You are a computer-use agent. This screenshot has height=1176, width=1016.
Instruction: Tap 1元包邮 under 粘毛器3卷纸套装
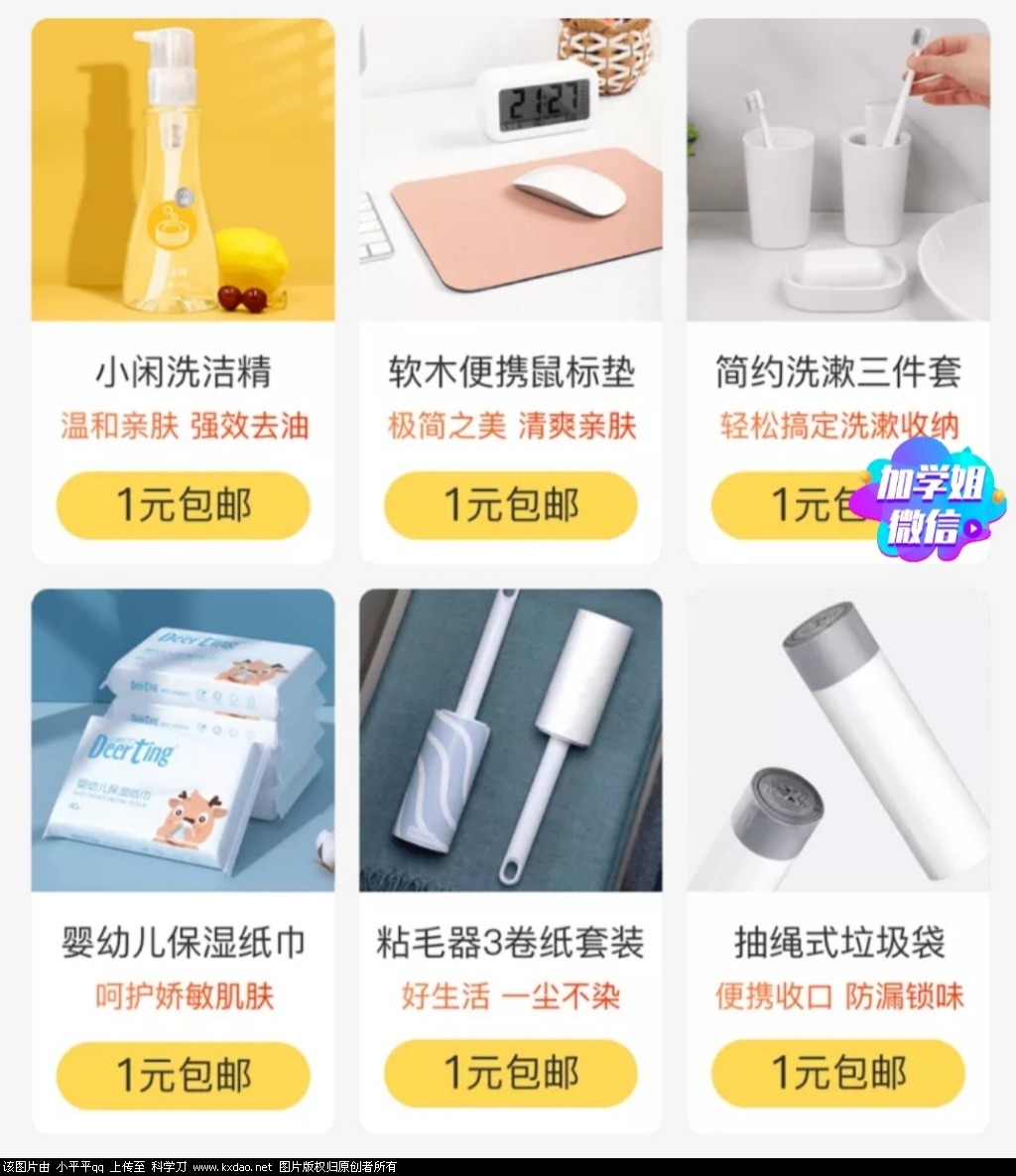(x=510, y=1075)
